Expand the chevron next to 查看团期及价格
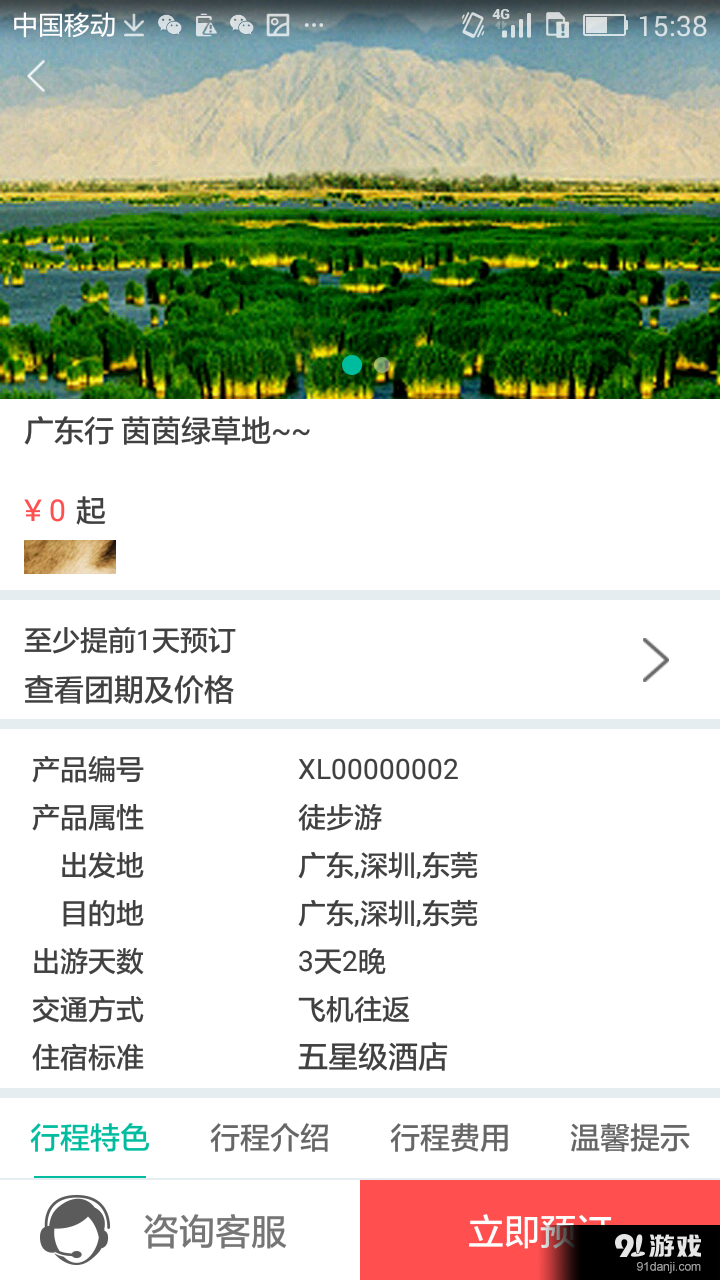The image size is (720, 1280). tap(655, 660)
